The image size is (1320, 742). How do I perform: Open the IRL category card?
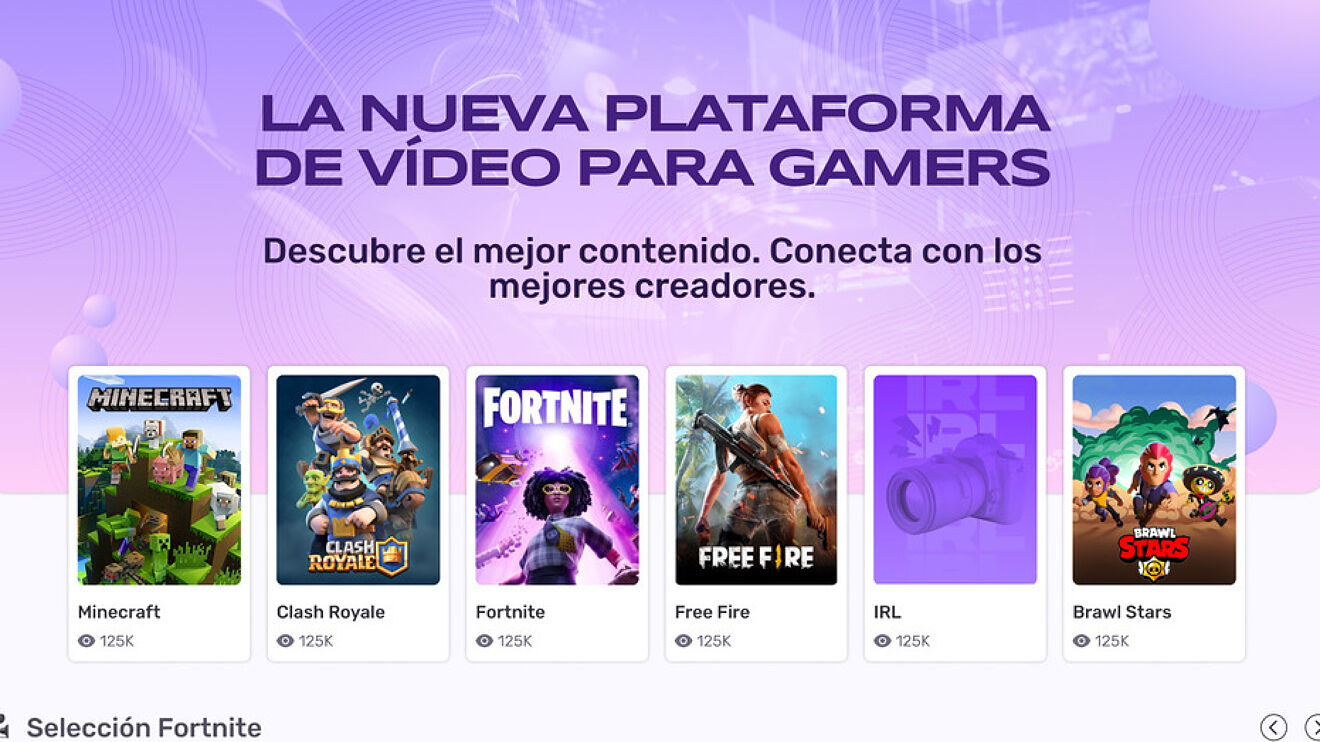[955, 481]
